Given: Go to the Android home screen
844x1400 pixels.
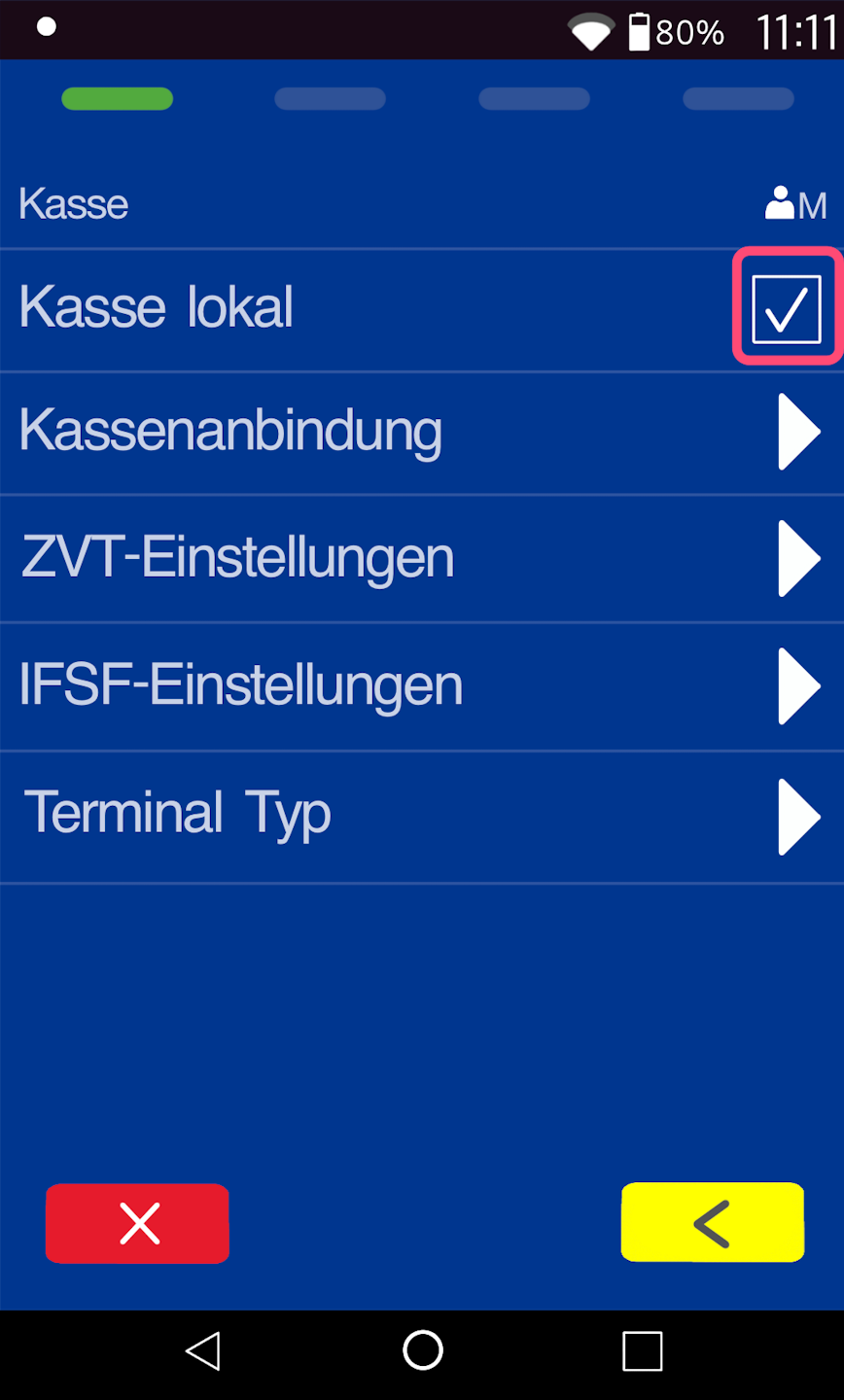Looking at the screenshot, I should [423, 1350].
